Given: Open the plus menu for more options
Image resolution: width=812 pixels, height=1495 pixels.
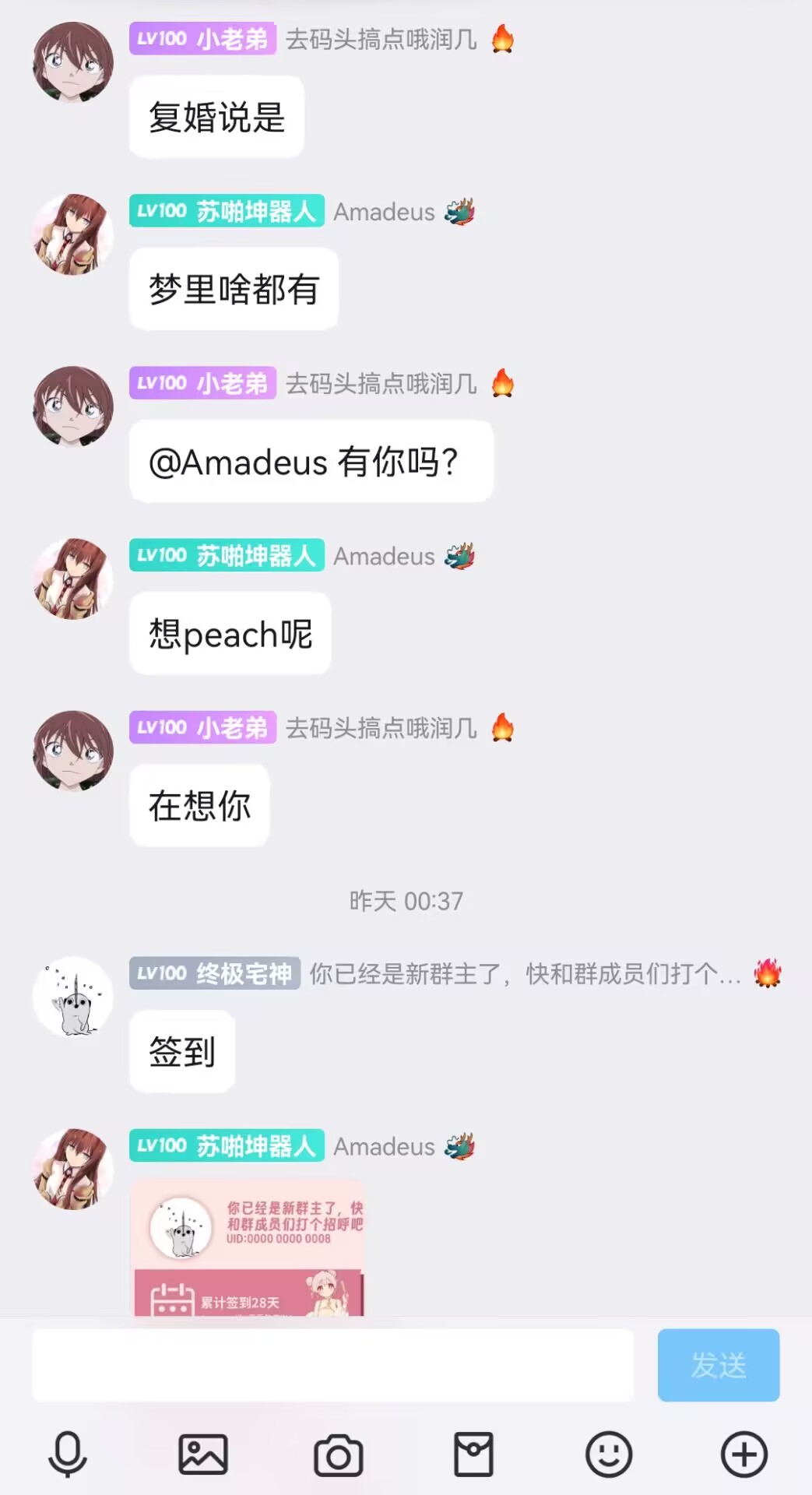Looking at the screenshot, I should (x=744, y=1454).
